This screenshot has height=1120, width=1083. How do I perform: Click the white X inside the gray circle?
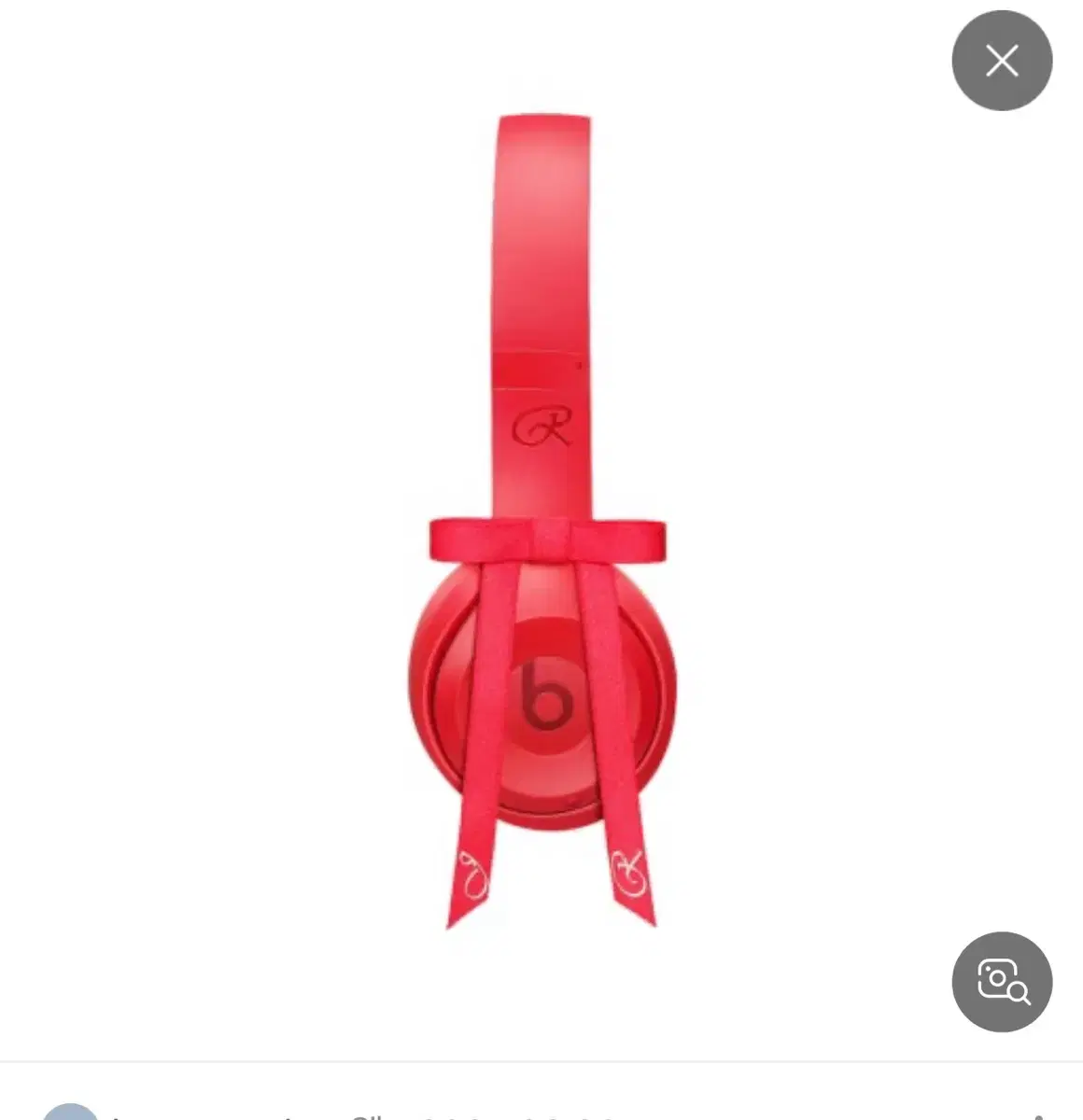[1002, 60]
